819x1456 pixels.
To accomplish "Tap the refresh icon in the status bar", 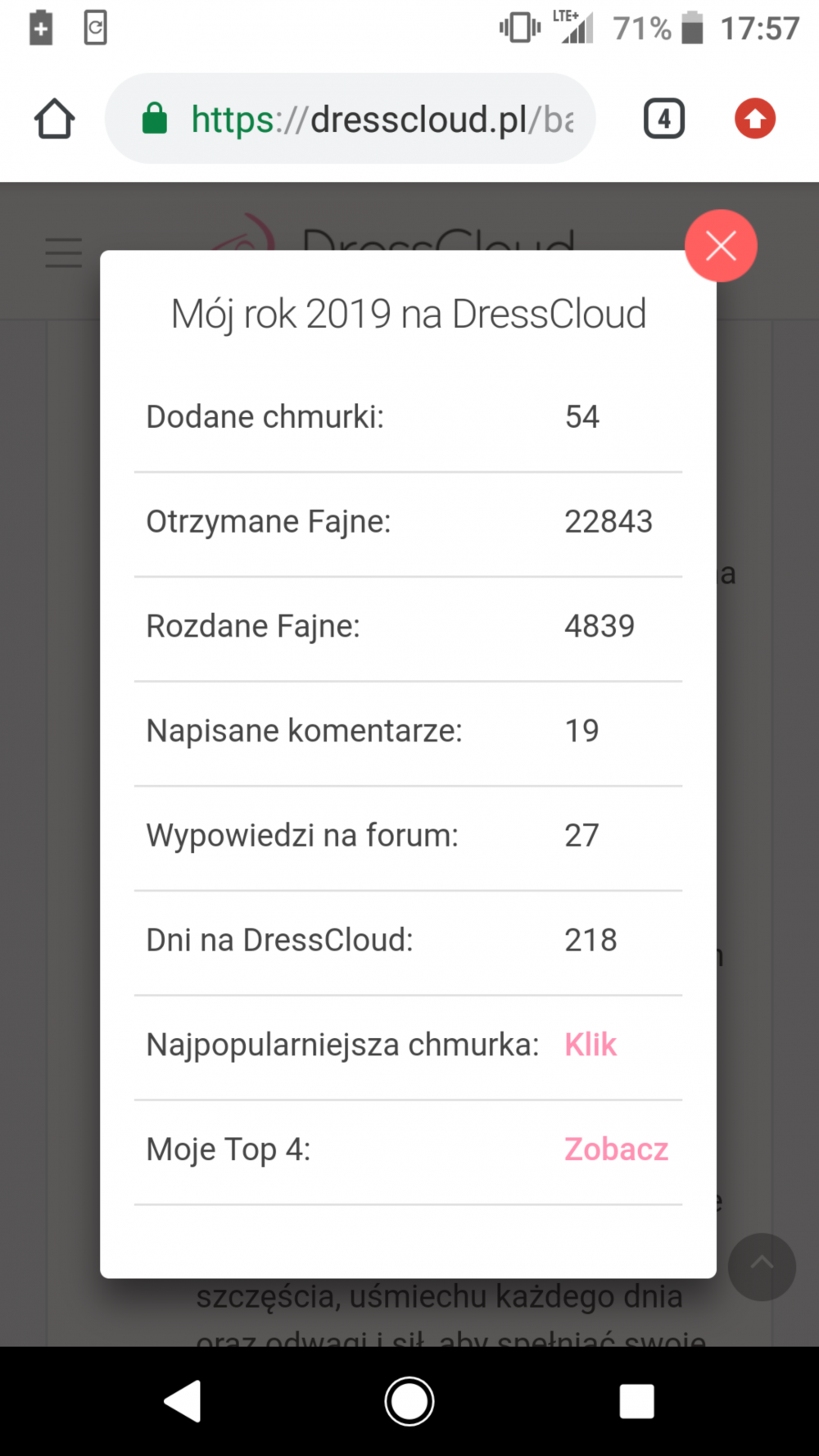I will click(x=96, y=27).
